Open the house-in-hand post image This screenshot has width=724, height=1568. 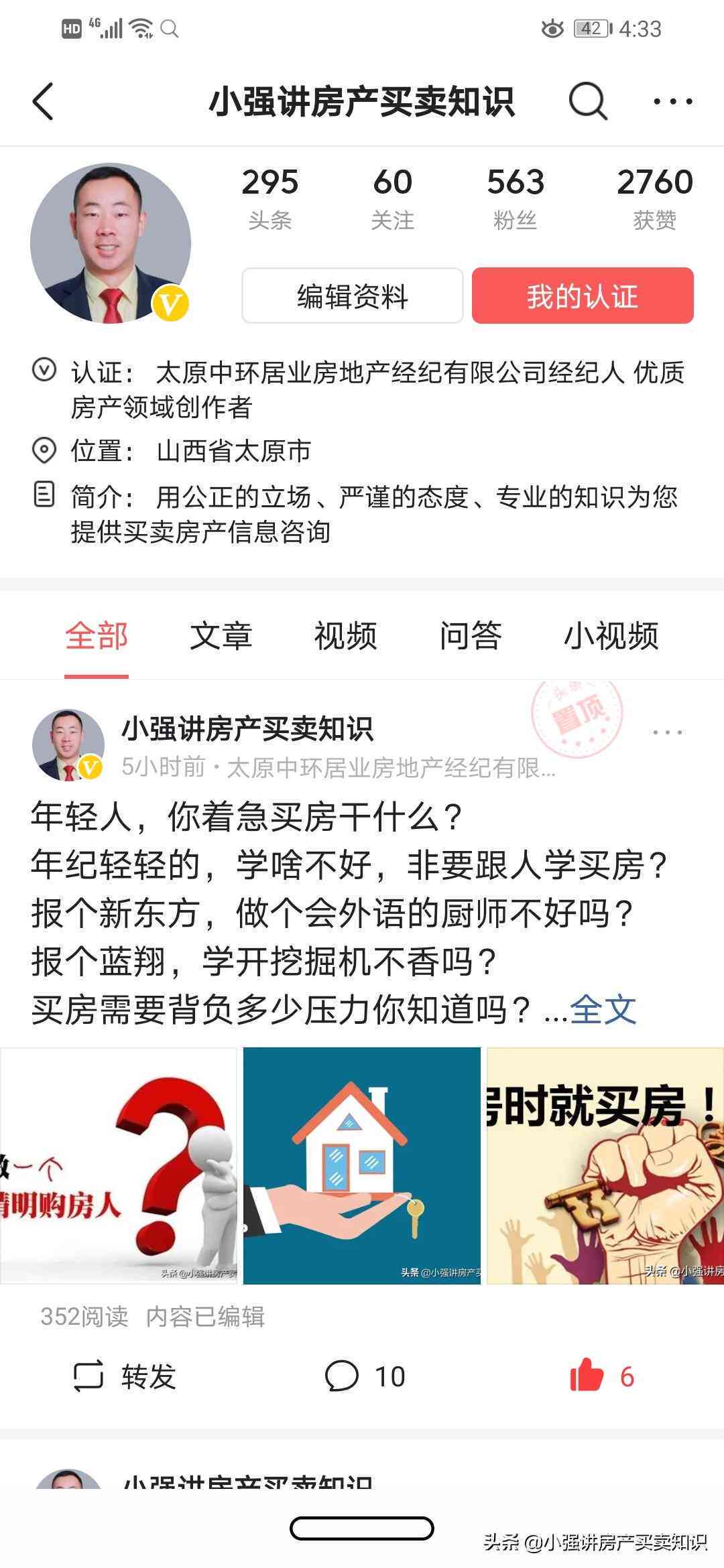coord(362,1165)
